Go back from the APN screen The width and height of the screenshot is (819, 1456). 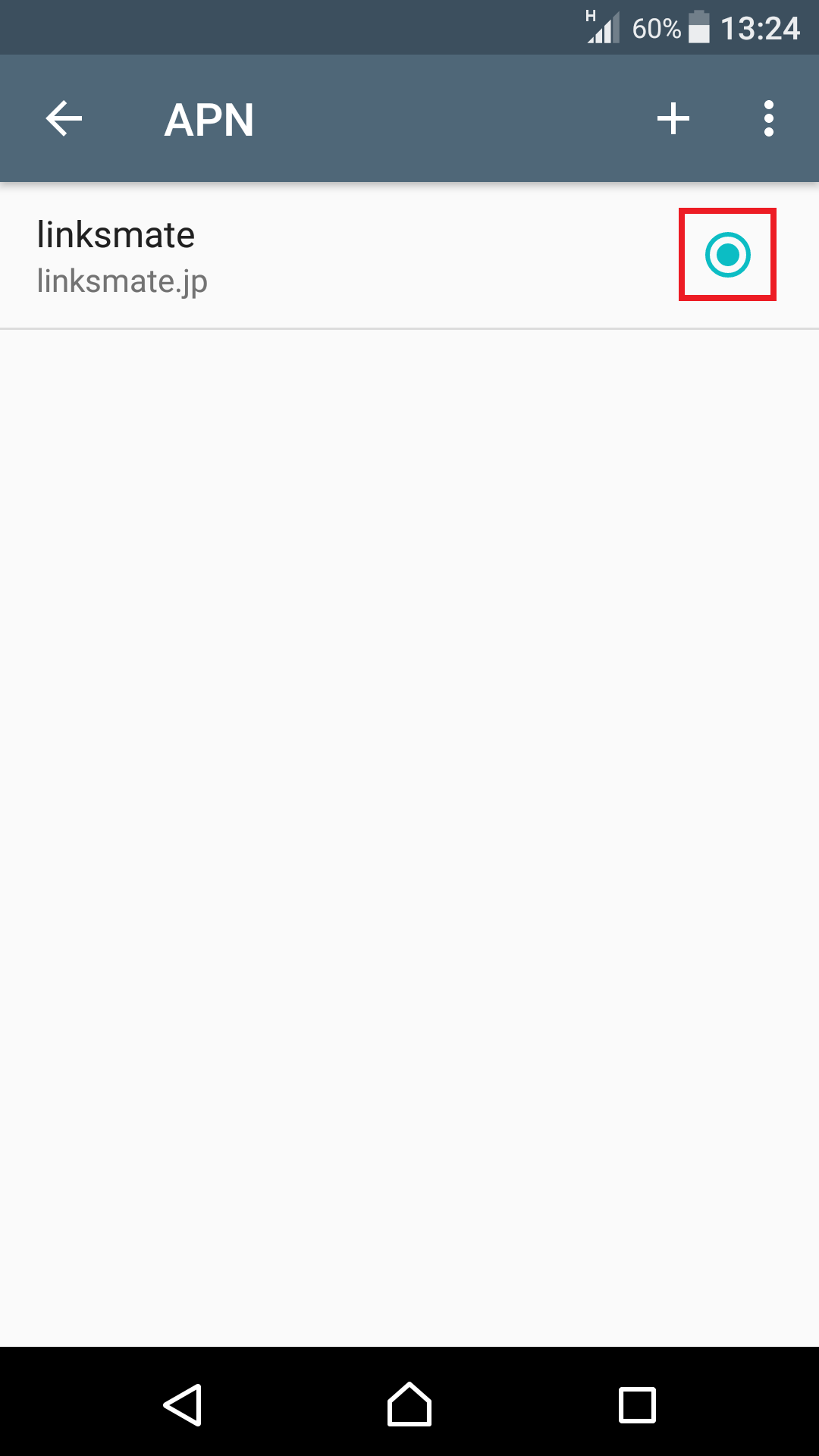(64, 119)
